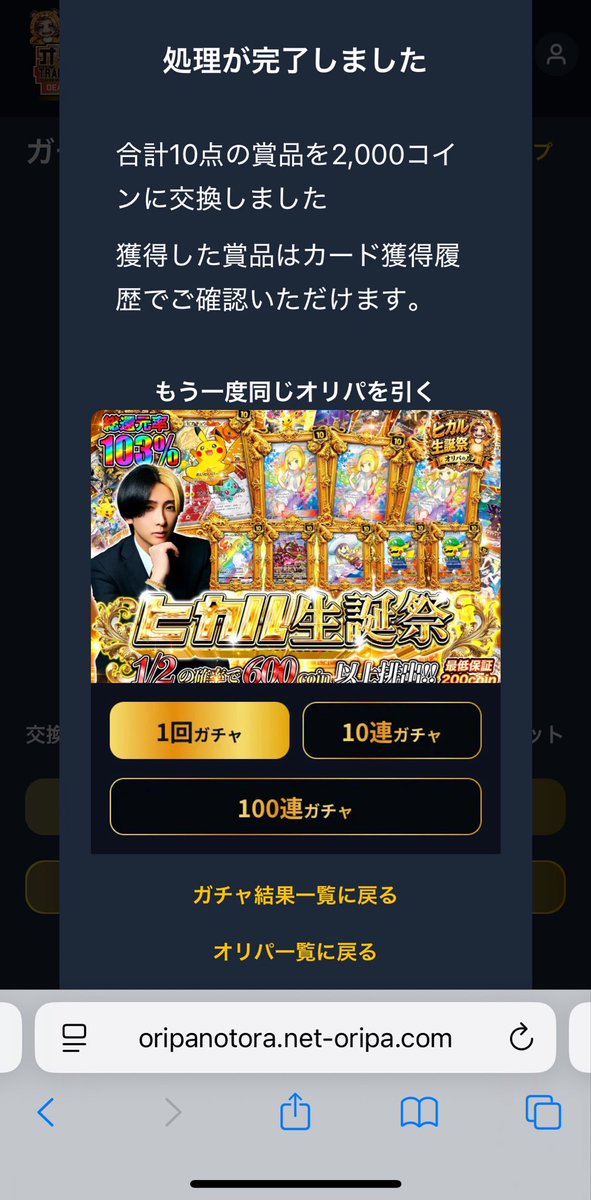591x1200 pixels.
Task: Open the ヒカル生誕祭 oripa banner
Action: click(x=295, y=547)
